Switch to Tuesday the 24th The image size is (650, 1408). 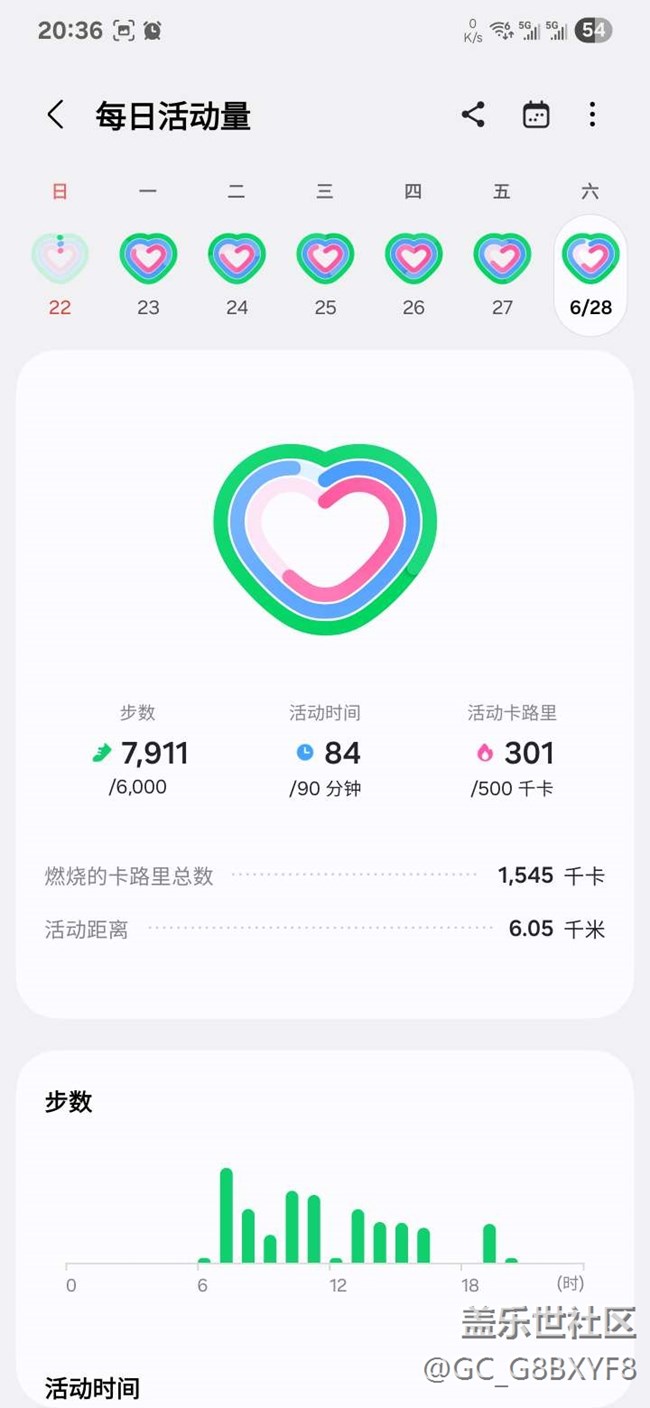237,260
